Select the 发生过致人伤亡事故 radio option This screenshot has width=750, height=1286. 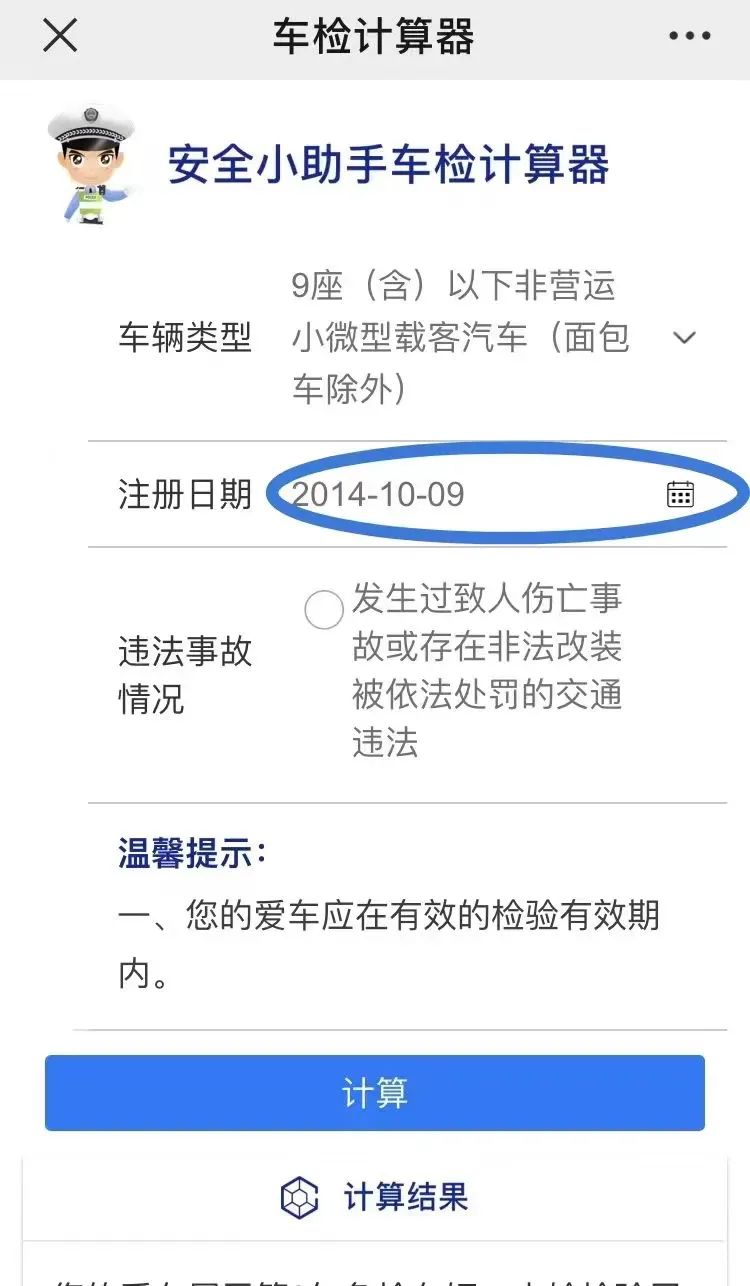coord(324,610)
